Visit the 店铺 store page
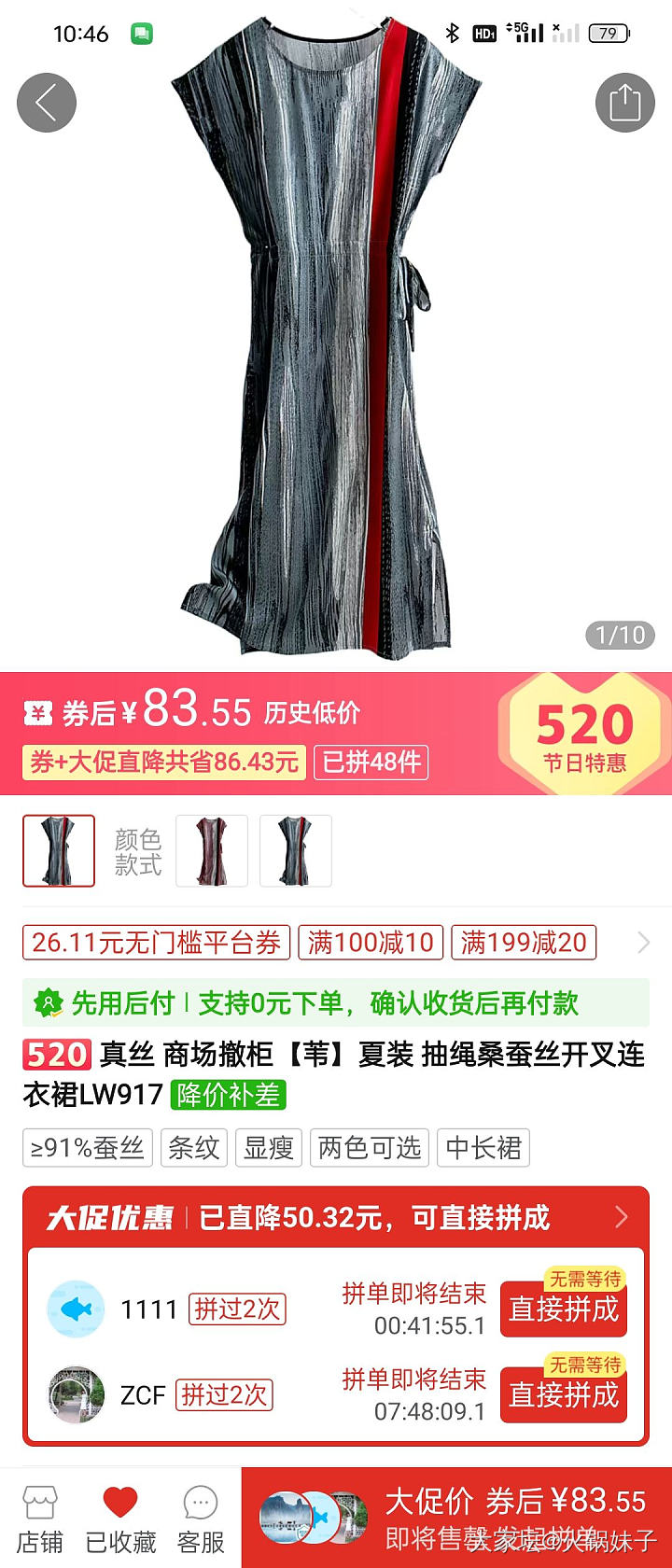Viewport: 672px width, 1568px height. tap(40, 1519)
